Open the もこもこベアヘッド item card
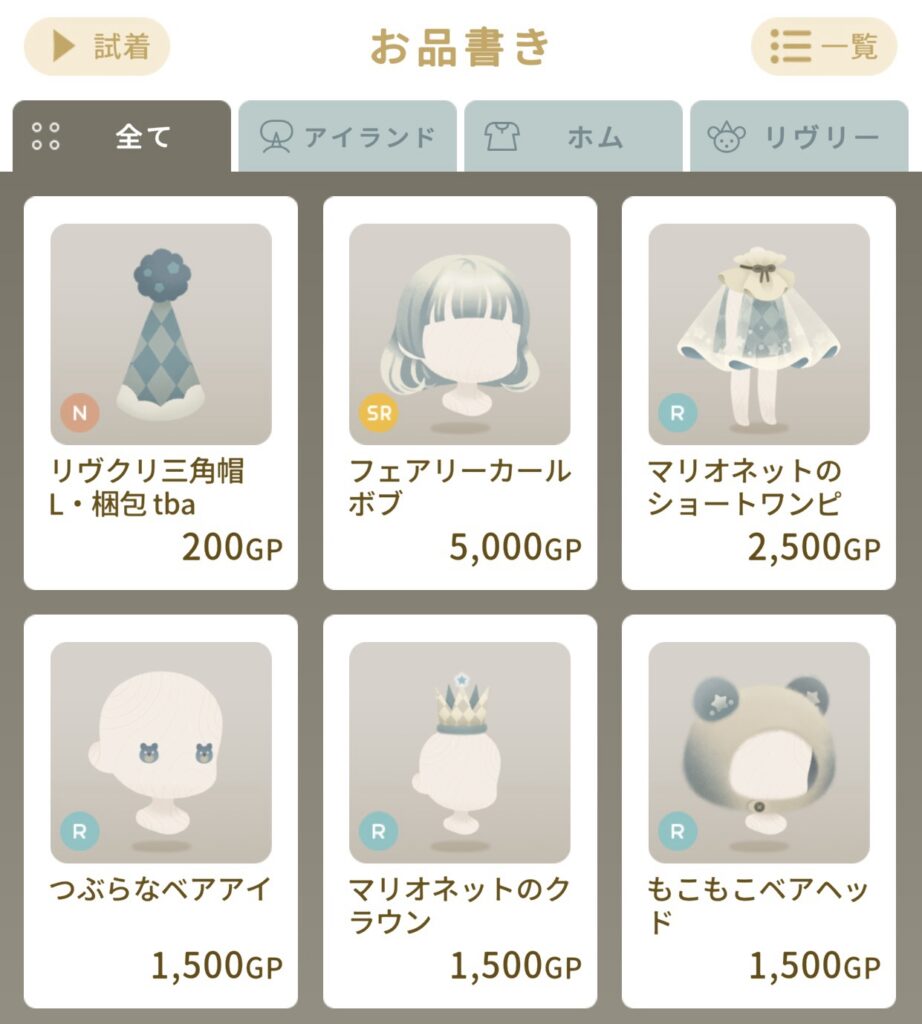922x1024 pixels. coord(759,811)
